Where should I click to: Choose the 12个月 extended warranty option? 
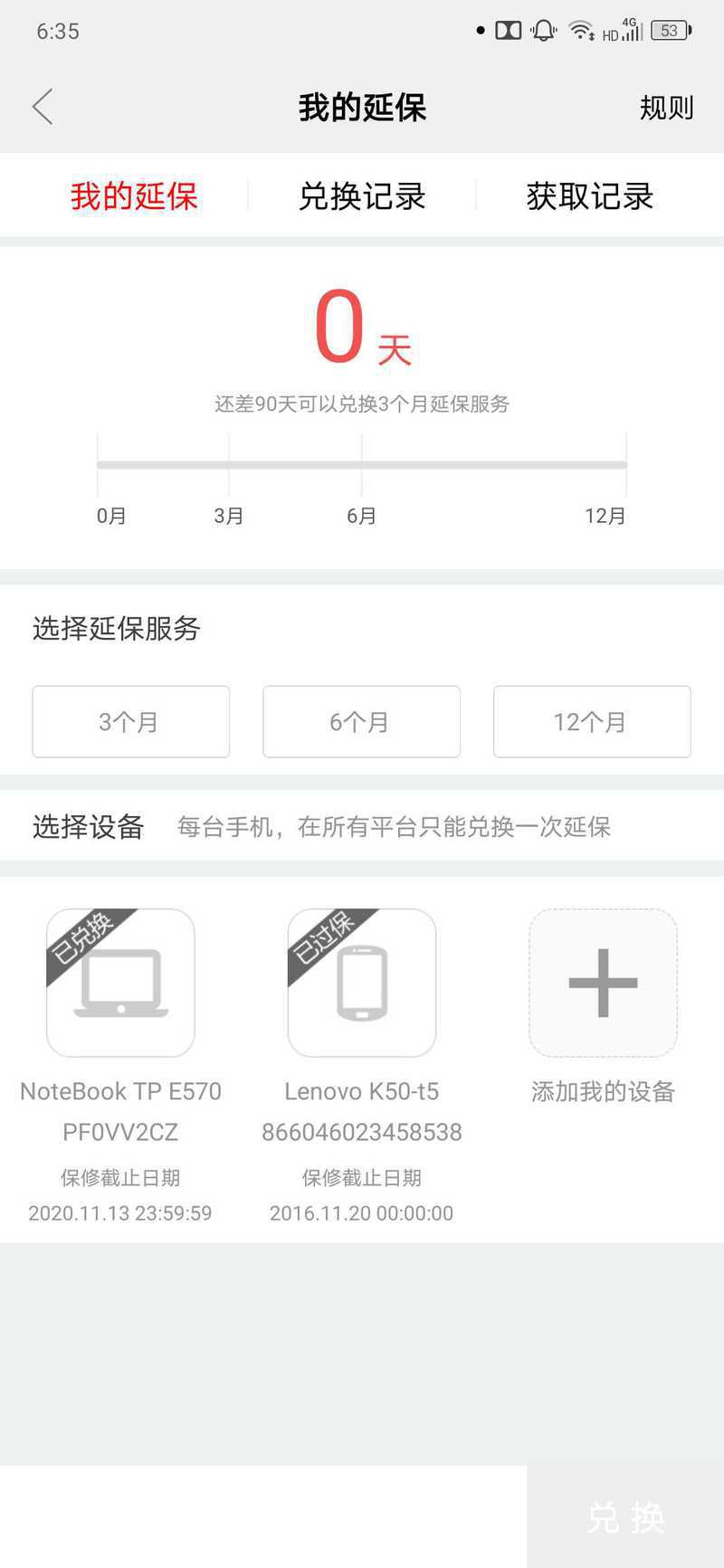(x=592, y=721)
